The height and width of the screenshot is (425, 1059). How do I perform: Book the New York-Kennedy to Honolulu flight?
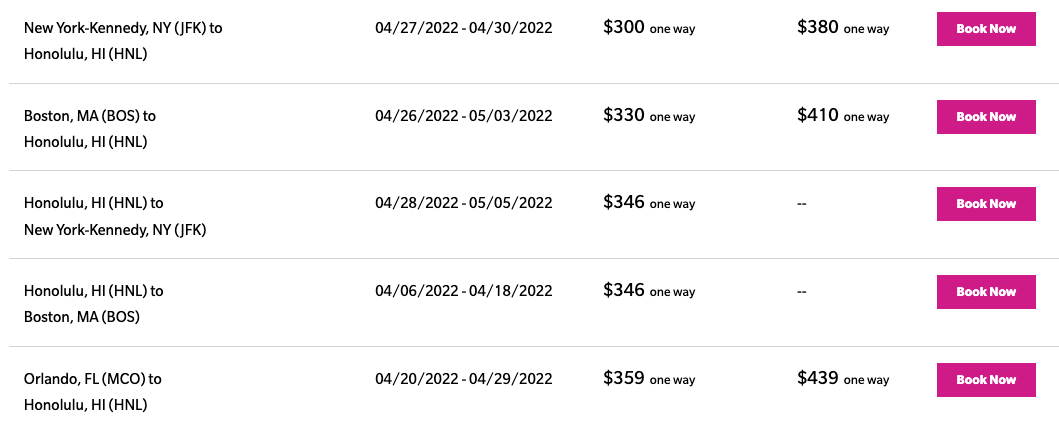point(986,29)
